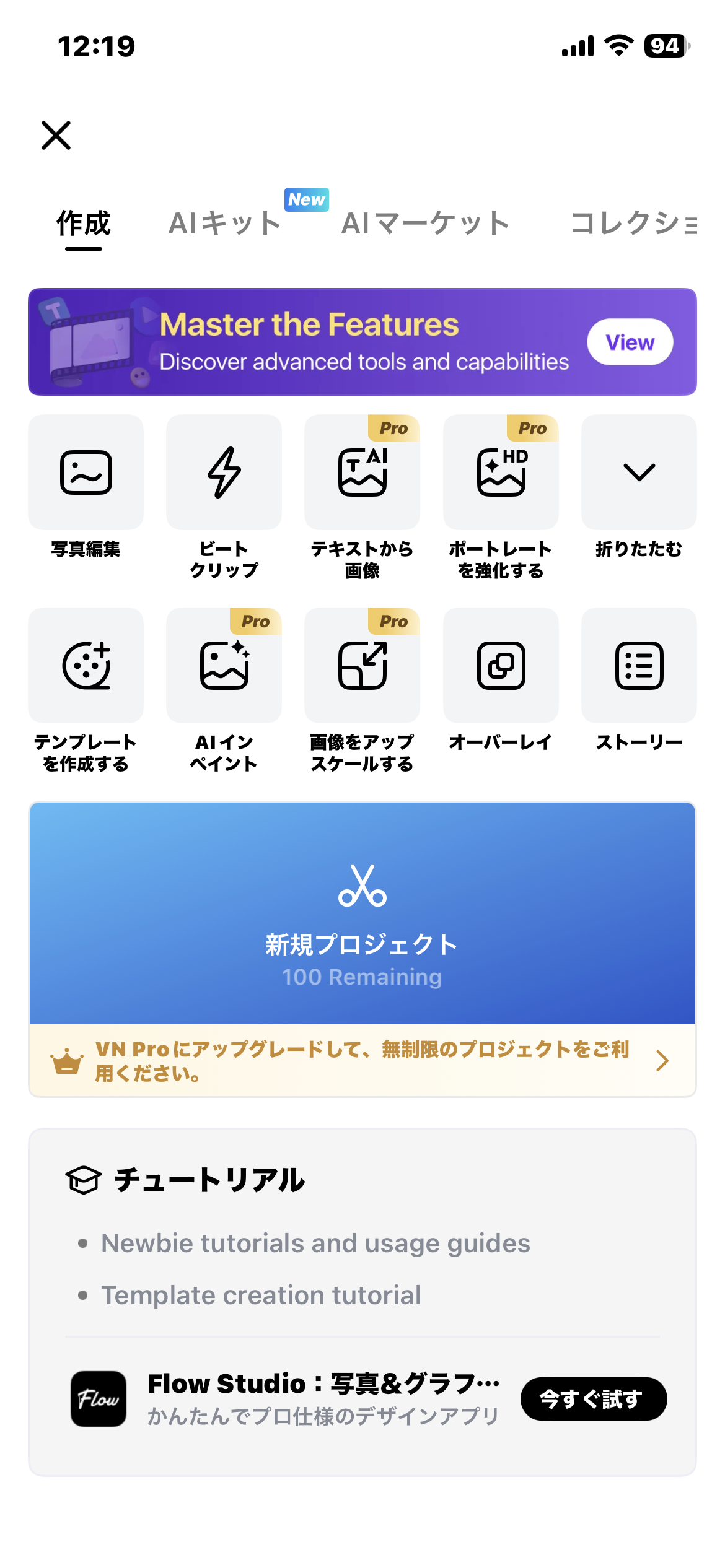
Task: Open the コレクション tab
Action: coord(632,224)
